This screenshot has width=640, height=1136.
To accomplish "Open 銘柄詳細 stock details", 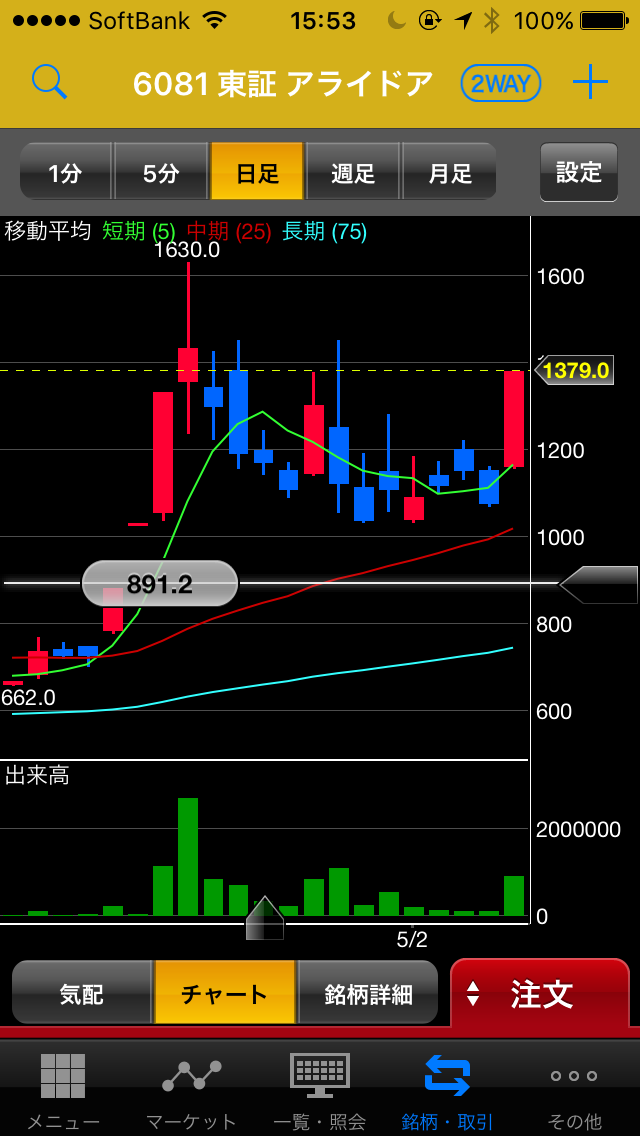I will [368, 993].
